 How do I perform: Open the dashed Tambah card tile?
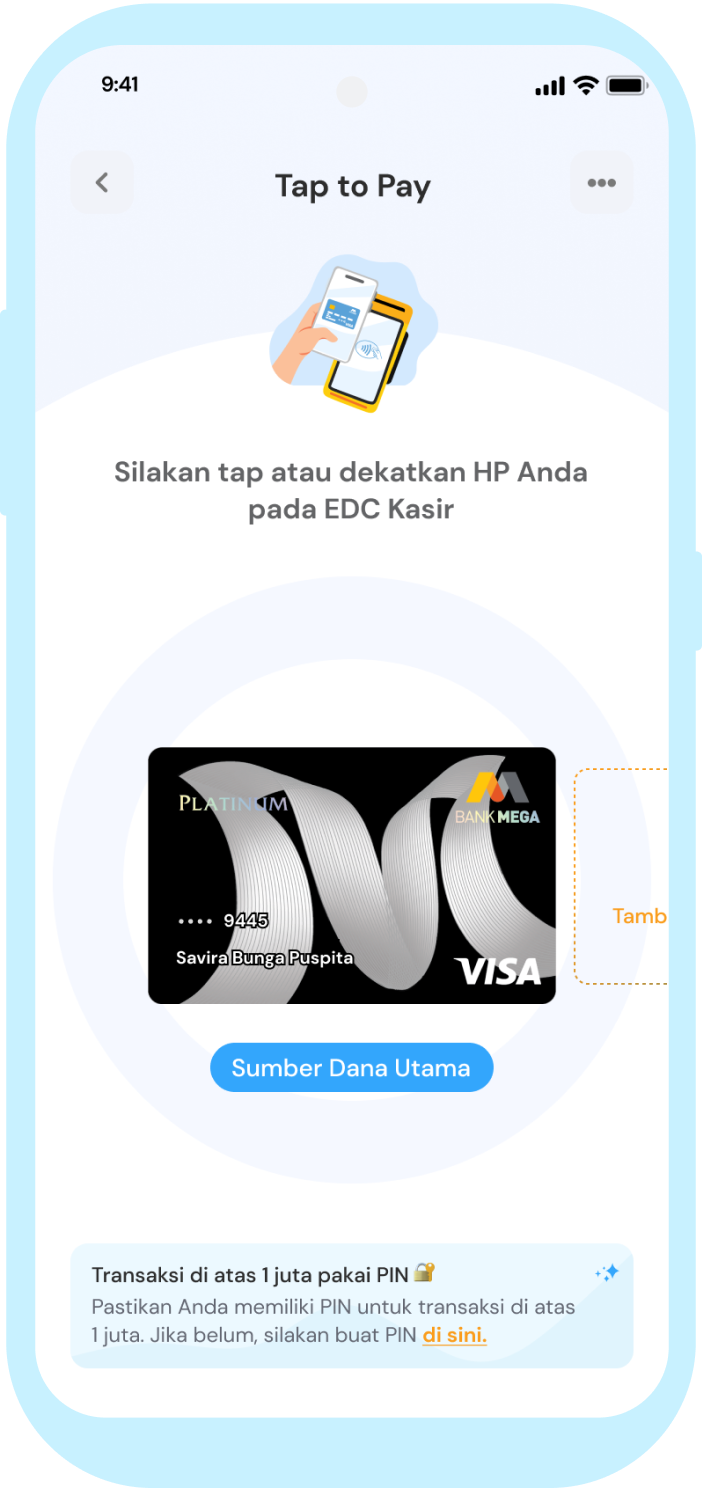623,876
